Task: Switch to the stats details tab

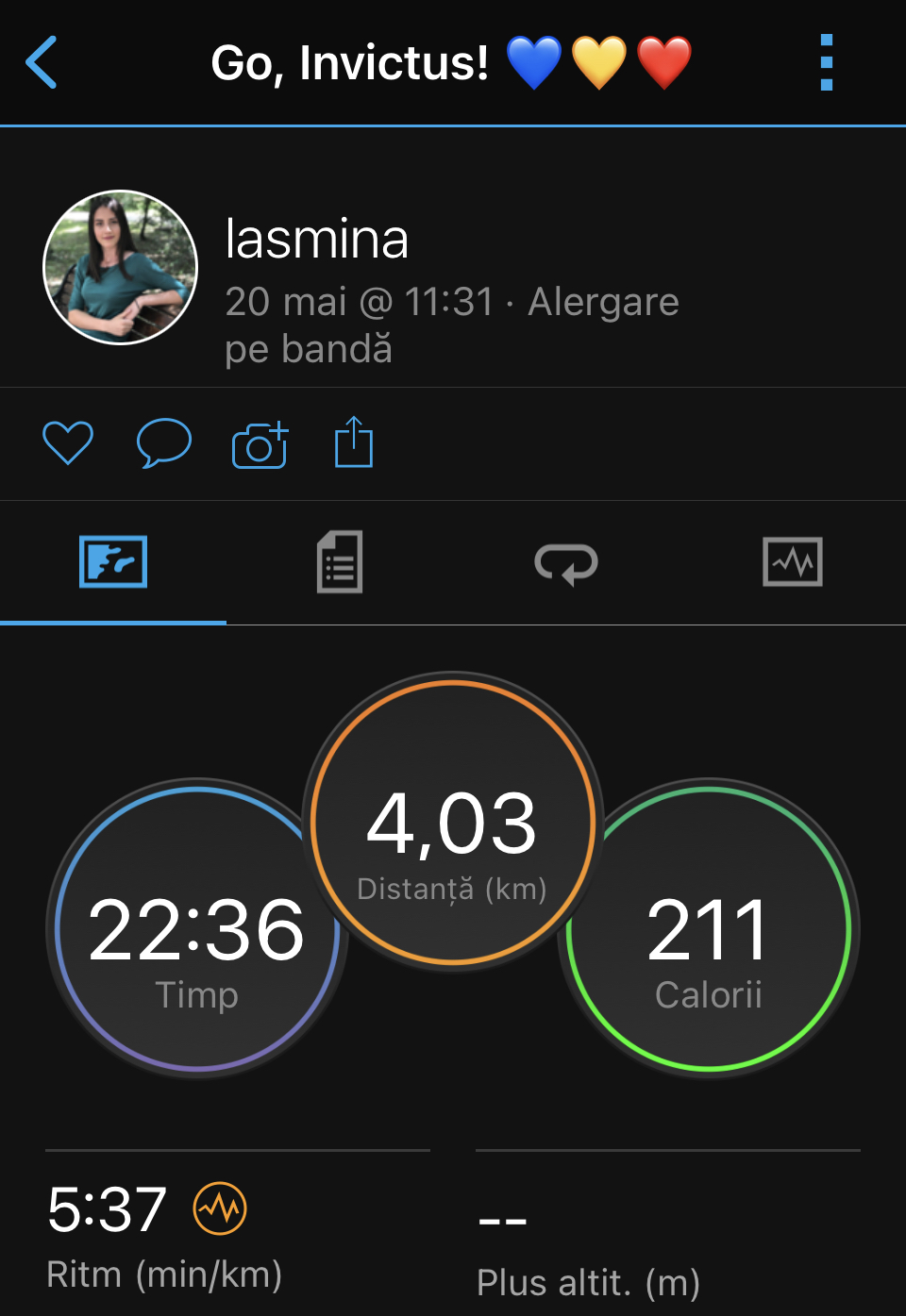Action: pos(340,562)
